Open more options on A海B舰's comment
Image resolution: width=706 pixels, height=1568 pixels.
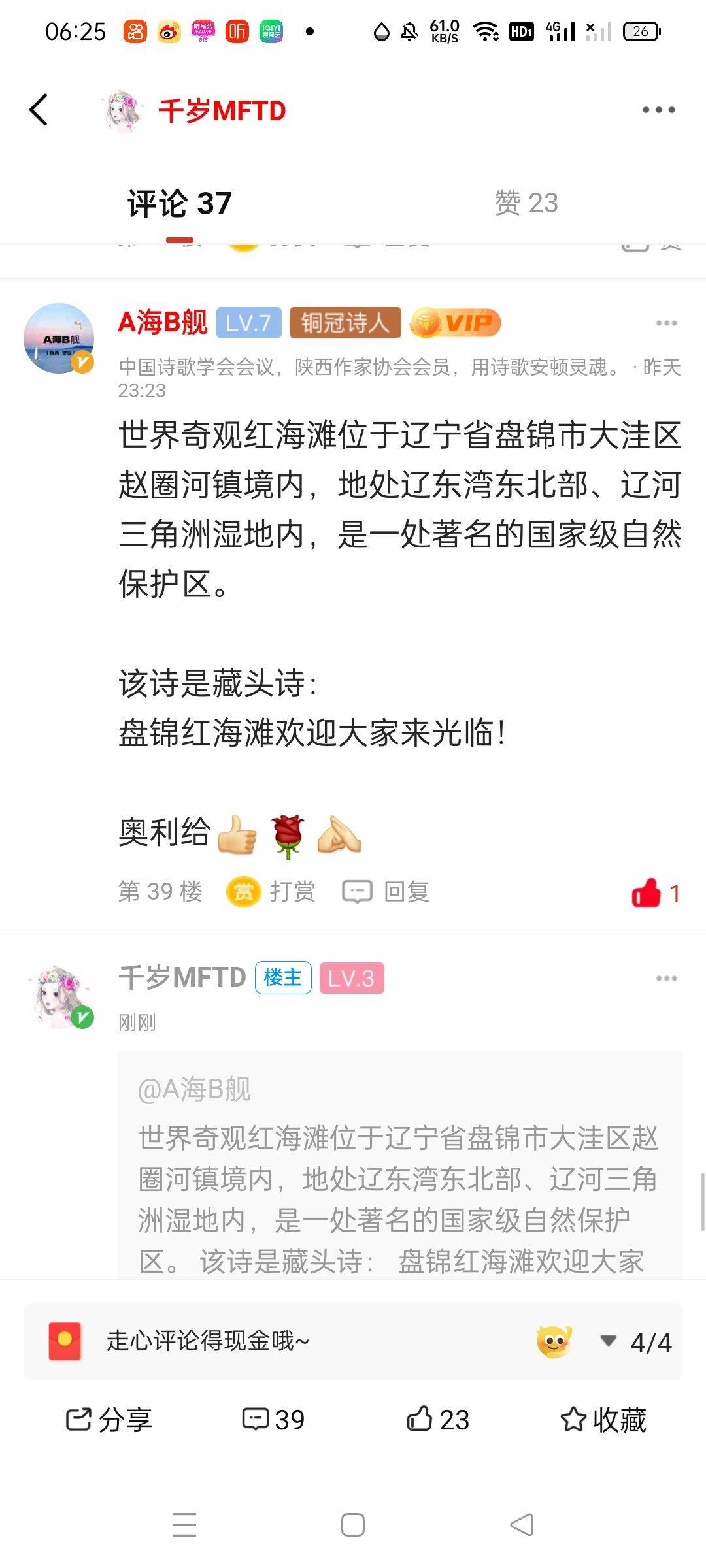pyautogui.click(x=666, y=323)
